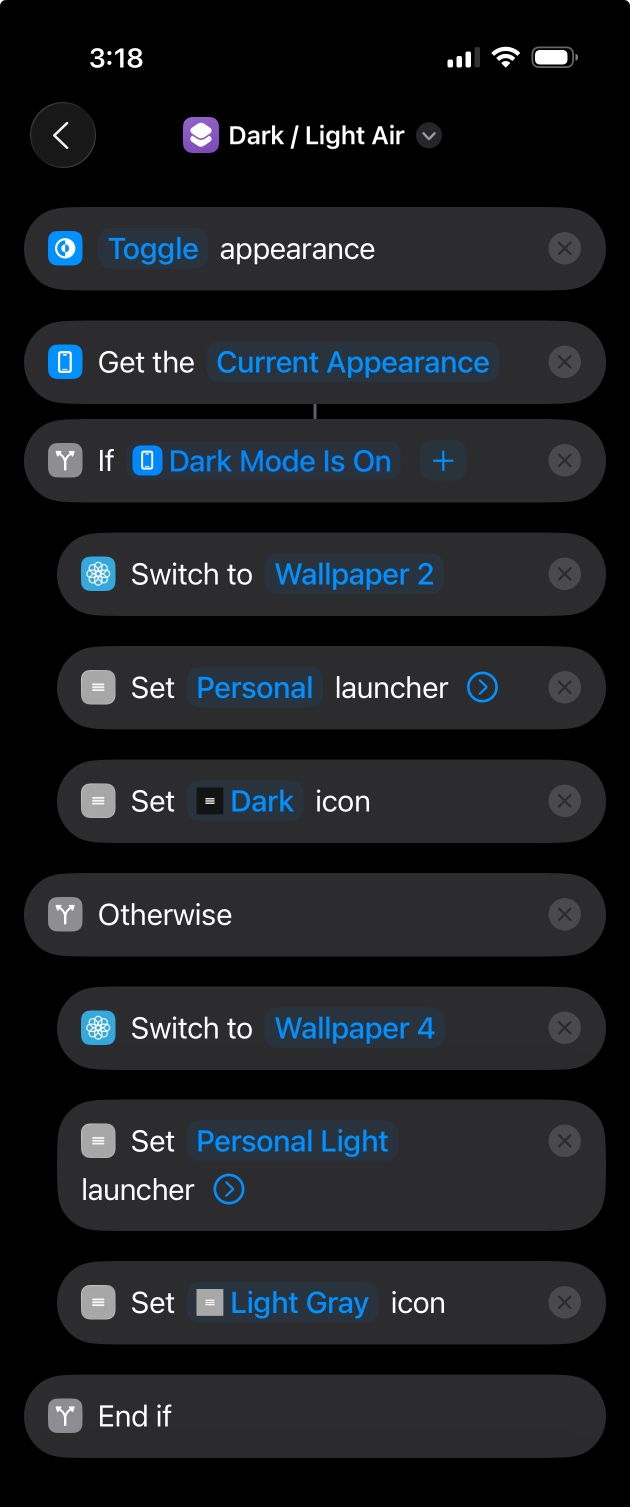Pick another icon instead of Light Gray
The height and width of the screenshot is (1507, 630).
pyautogui.click(x=284, y=1303)
